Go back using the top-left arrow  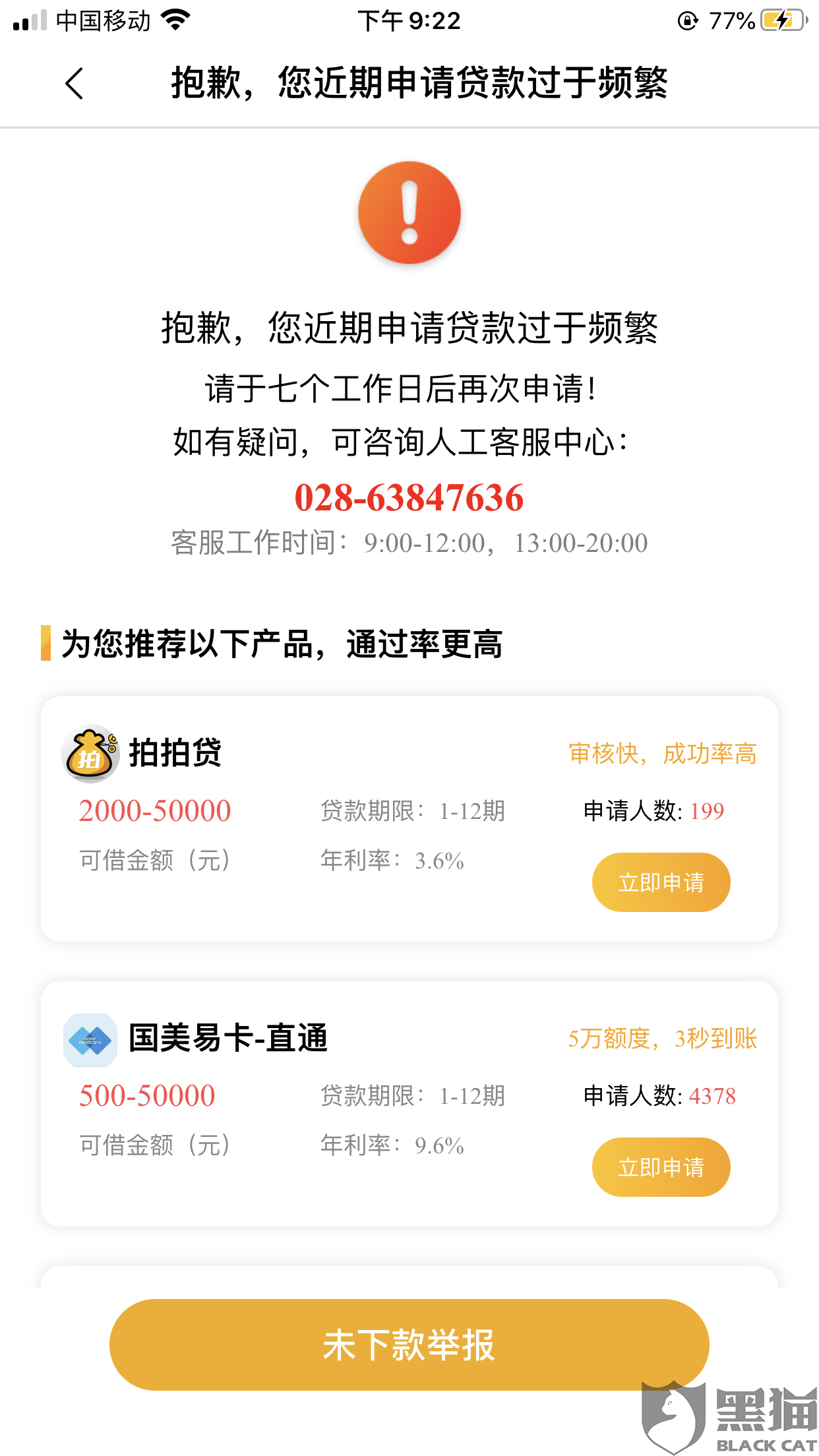75,84
